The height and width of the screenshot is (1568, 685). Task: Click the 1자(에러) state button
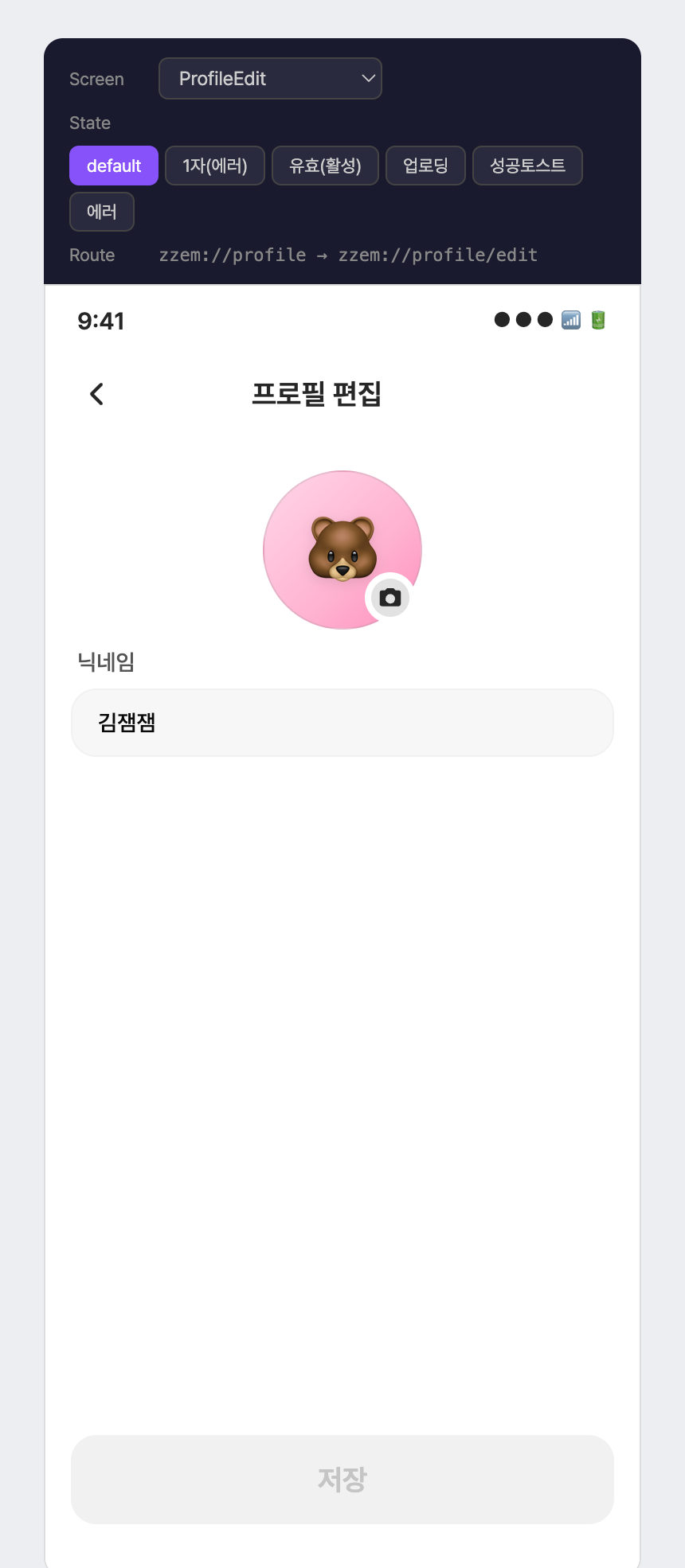click(215, 166)
